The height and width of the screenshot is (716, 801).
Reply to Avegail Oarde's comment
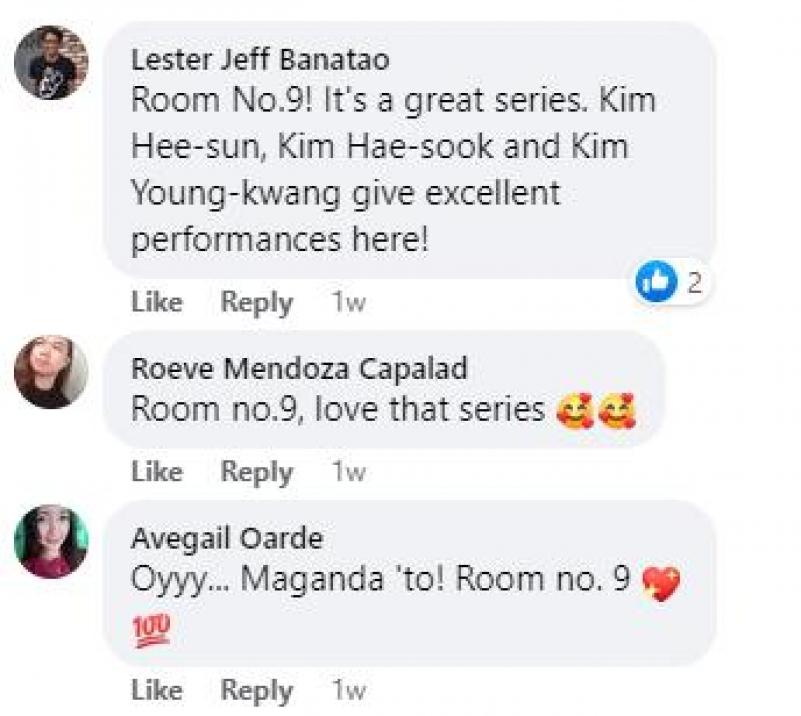coord(256,690)
